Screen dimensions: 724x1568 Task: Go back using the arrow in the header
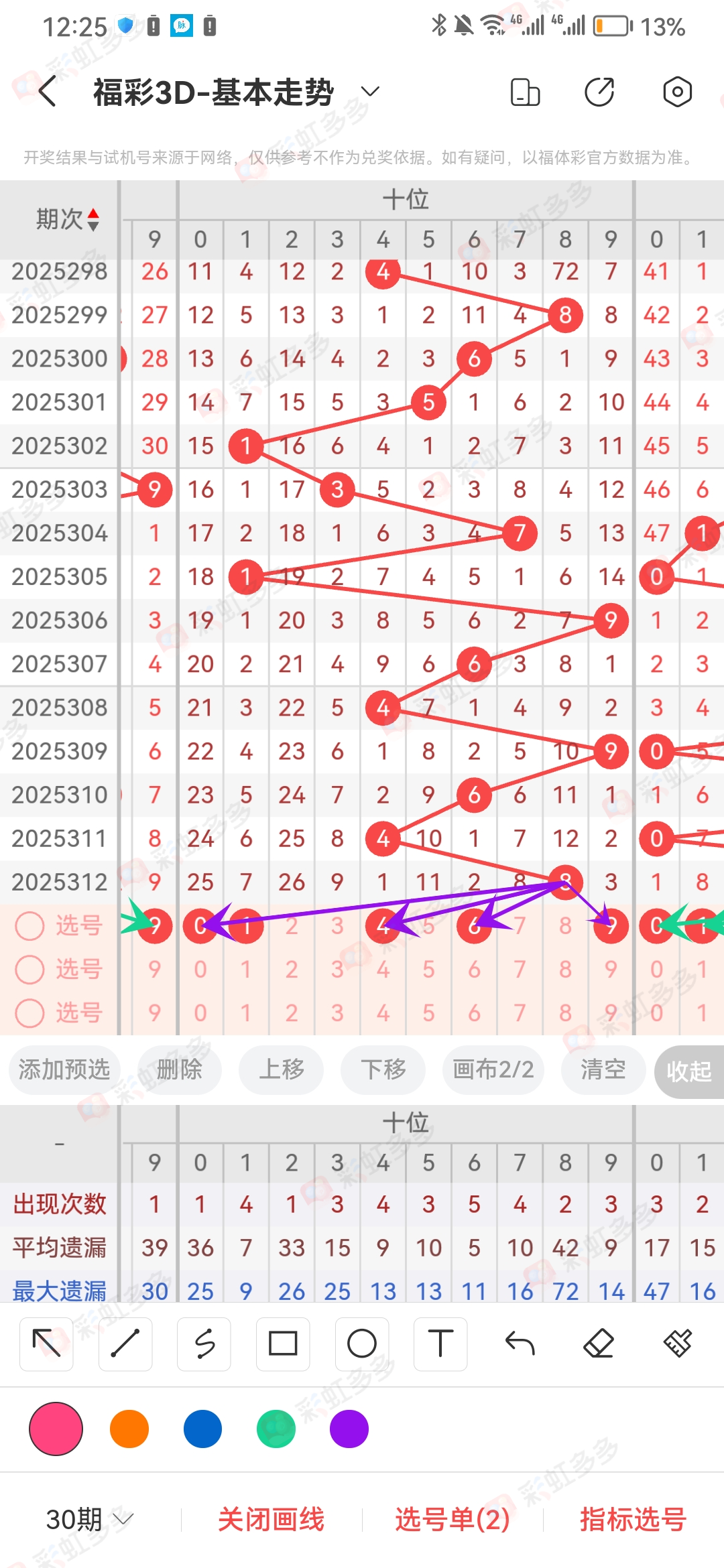click(47, 92)
